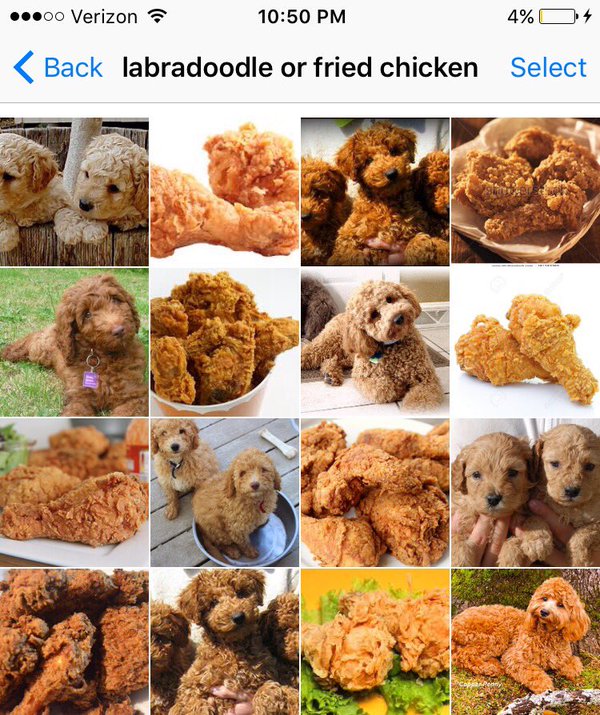Viewport: 600px width, 715px height.
Task: View tan labradoodle lying on the floor
Action: tap(374, 342)
